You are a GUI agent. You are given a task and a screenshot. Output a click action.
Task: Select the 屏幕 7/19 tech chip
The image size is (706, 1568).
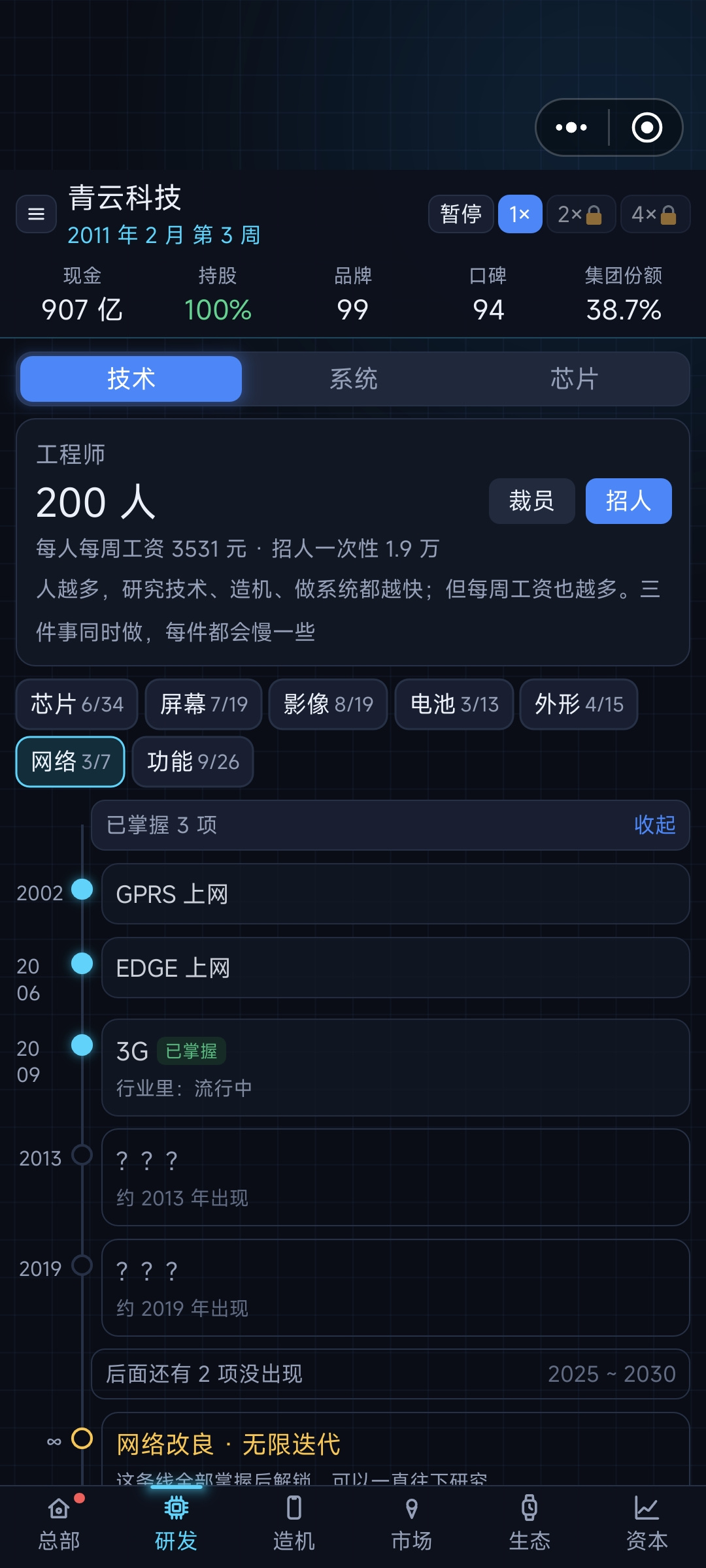[203, 704]
